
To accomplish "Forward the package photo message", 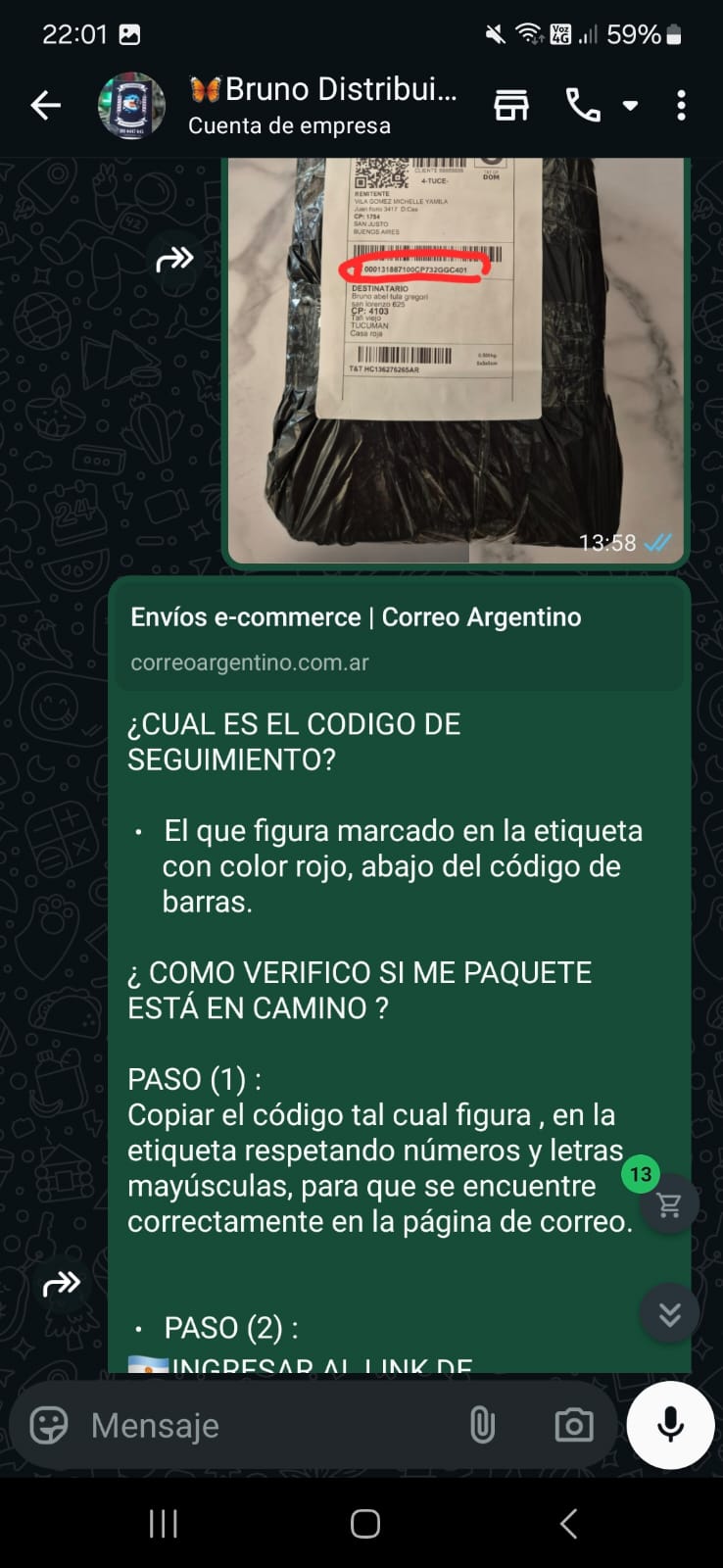I will click(174, 260).
